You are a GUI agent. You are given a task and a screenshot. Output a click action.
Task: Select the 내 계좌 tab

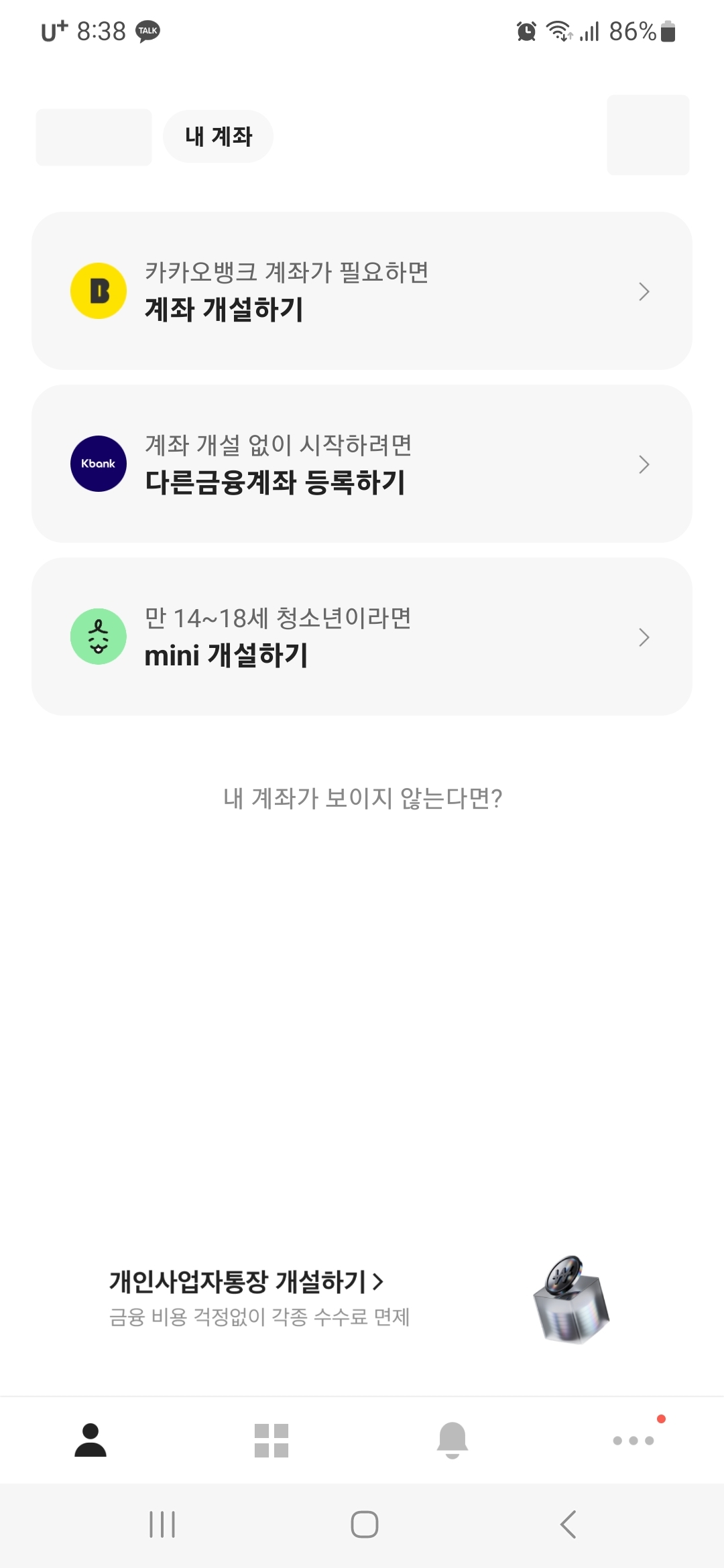point(218,136)
